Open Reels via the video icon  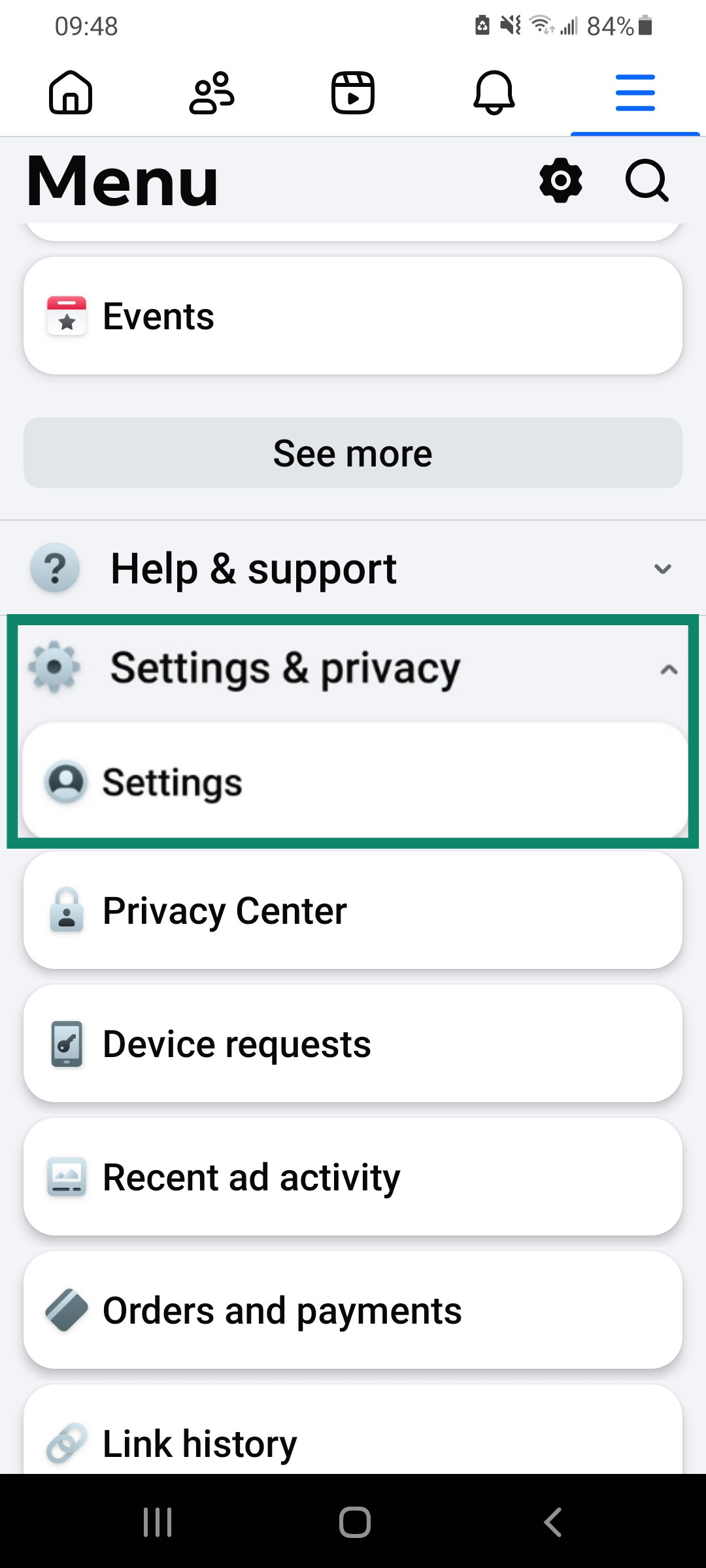pos(353,93)
